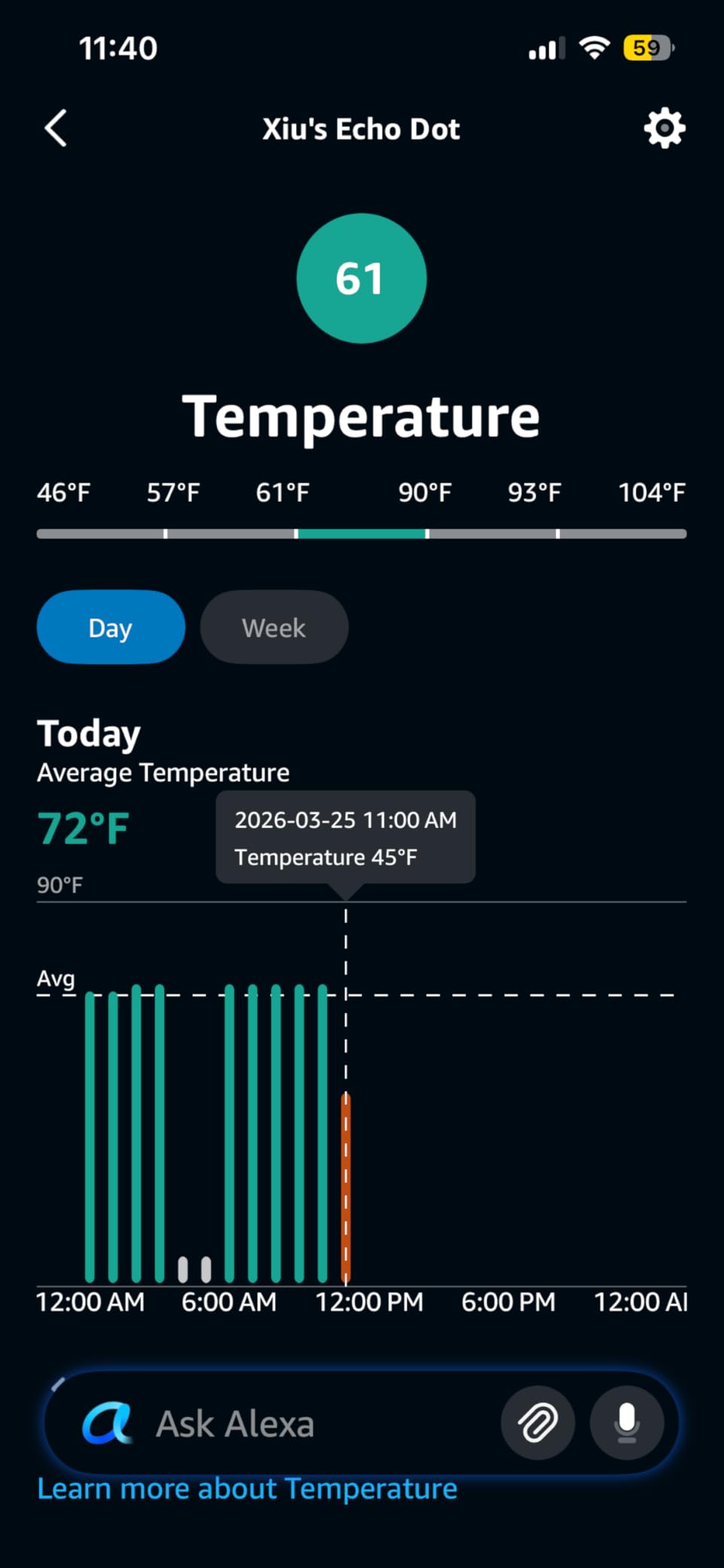Tap the microphone to speak to Alexa
Image resolution: width=724 pixels, height=1568 pixels.
(x=627, y=1423)
